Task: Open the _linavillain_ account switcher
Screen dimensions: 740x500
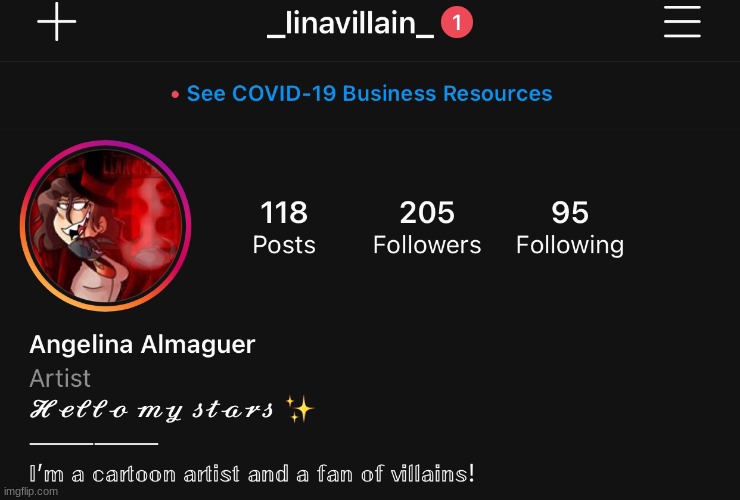Action: (x=351, y=23)
